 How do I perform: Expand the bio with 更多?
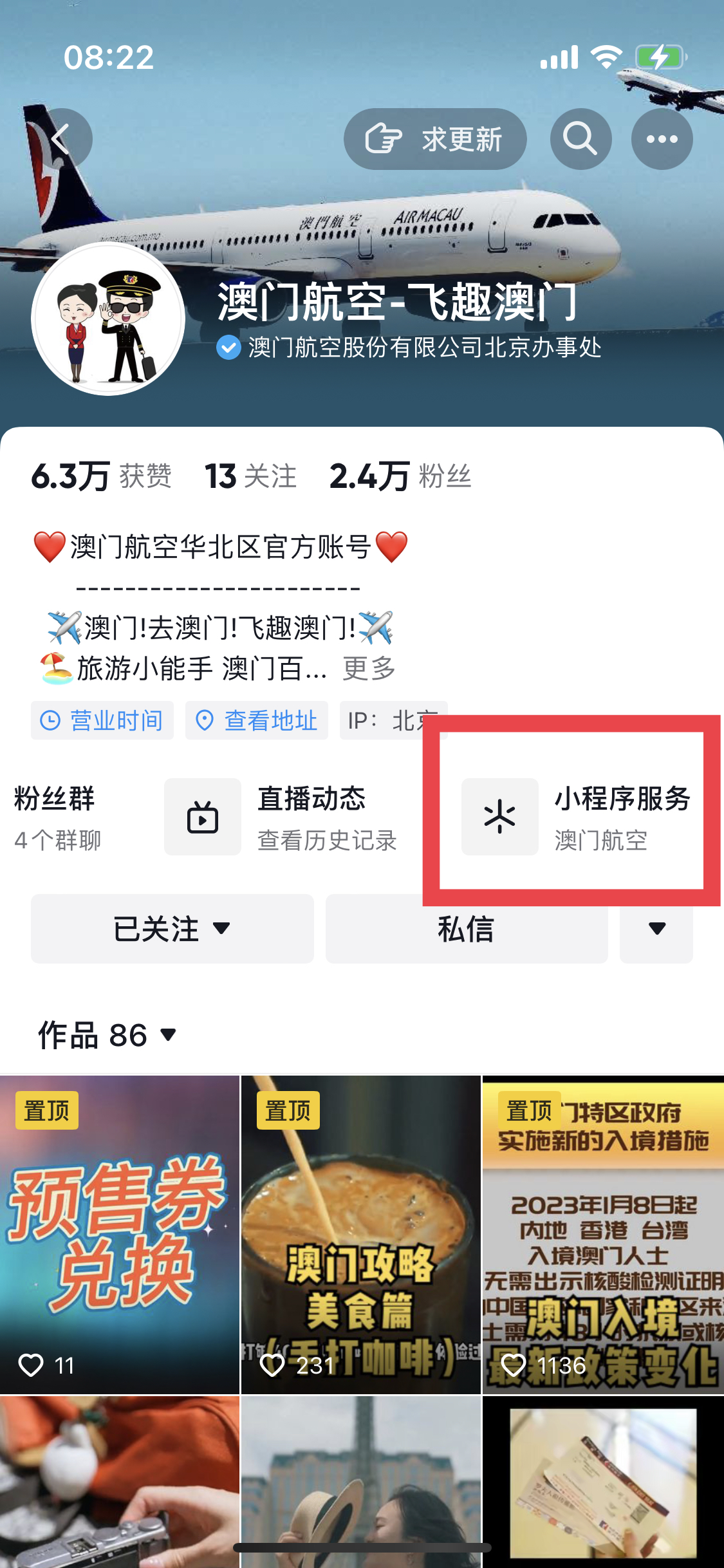369,669
